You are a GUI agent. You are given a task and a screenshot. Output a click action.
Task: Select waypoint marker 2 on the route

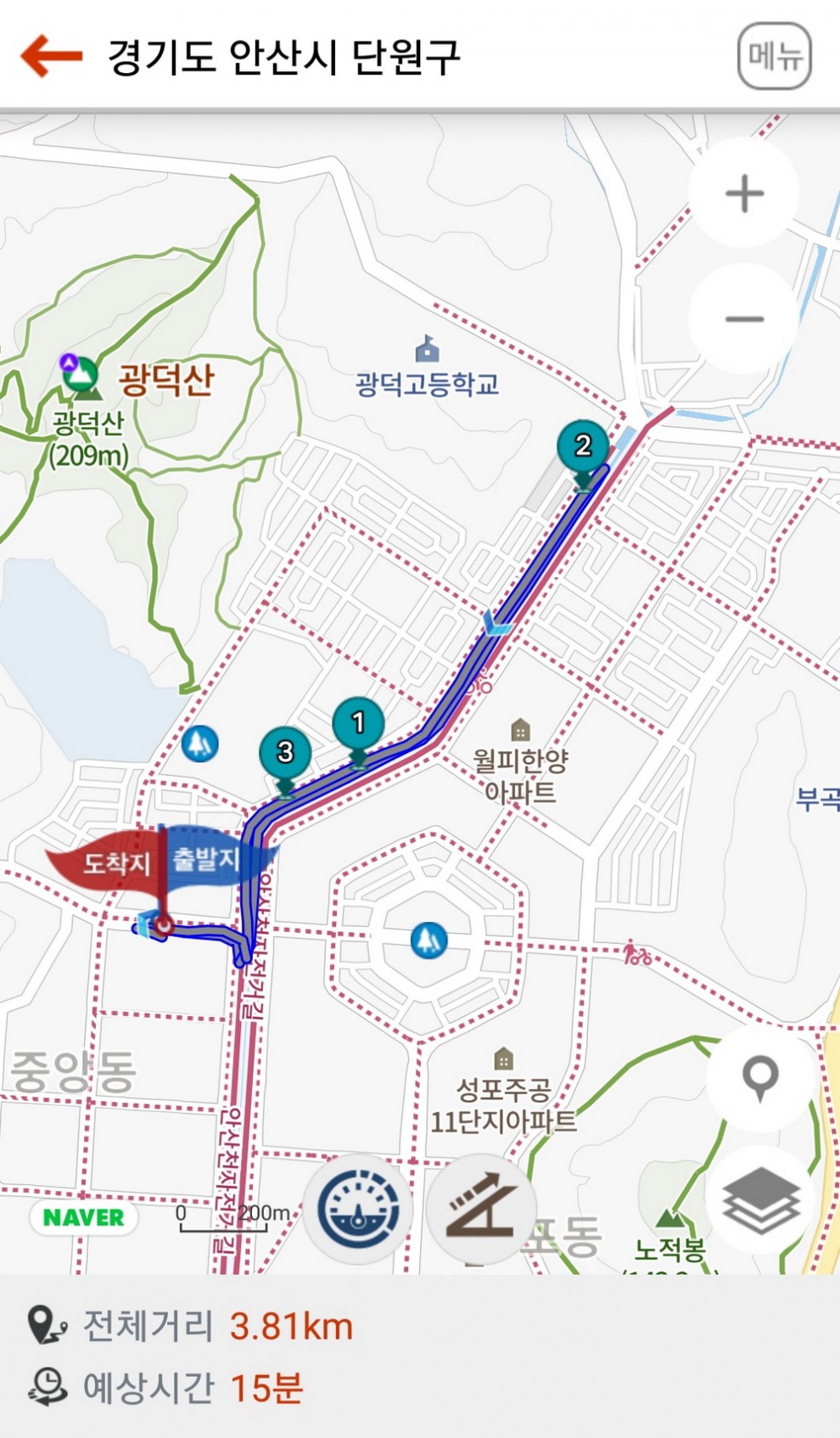point(583,447)
